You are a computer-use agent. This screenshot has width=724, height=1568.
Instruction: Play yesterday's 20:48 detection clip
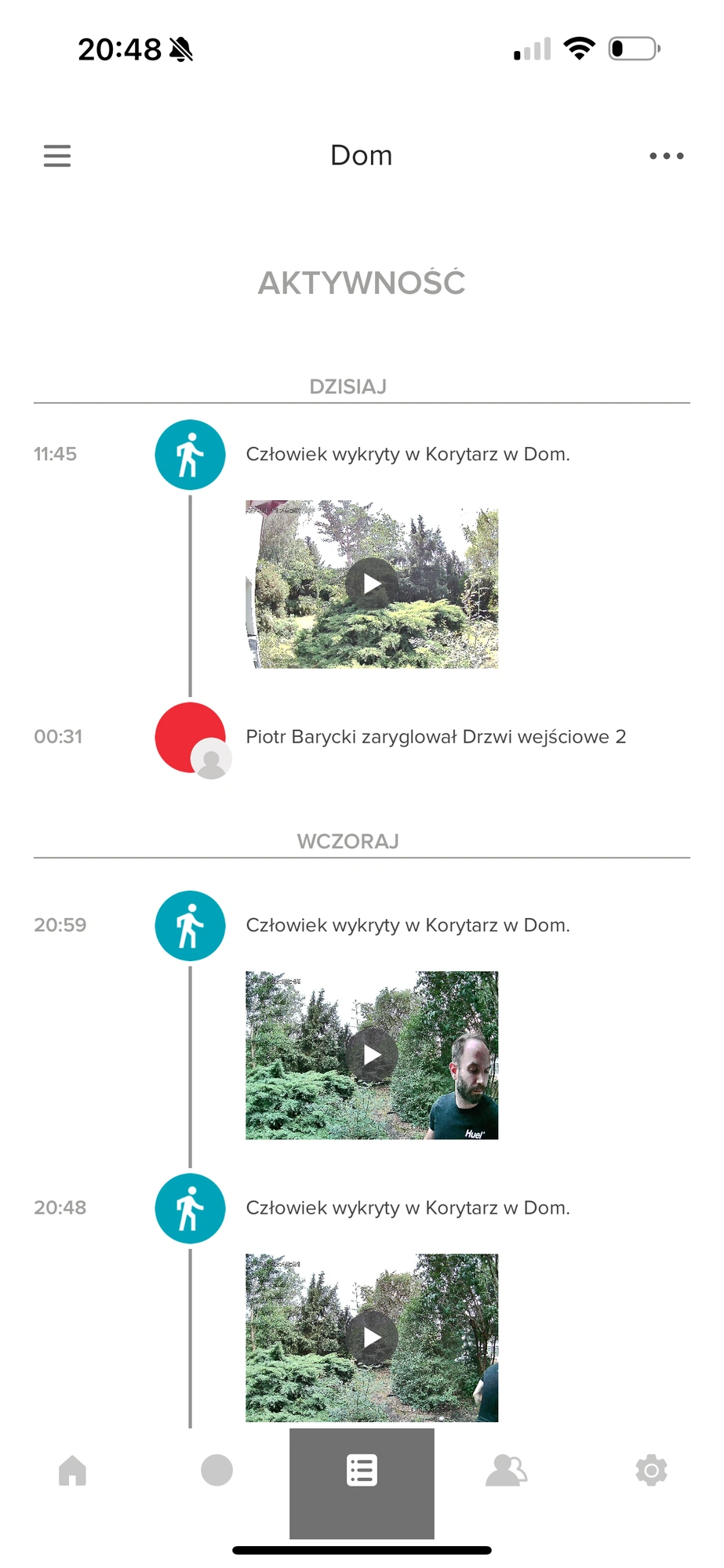coord(372,1338)
